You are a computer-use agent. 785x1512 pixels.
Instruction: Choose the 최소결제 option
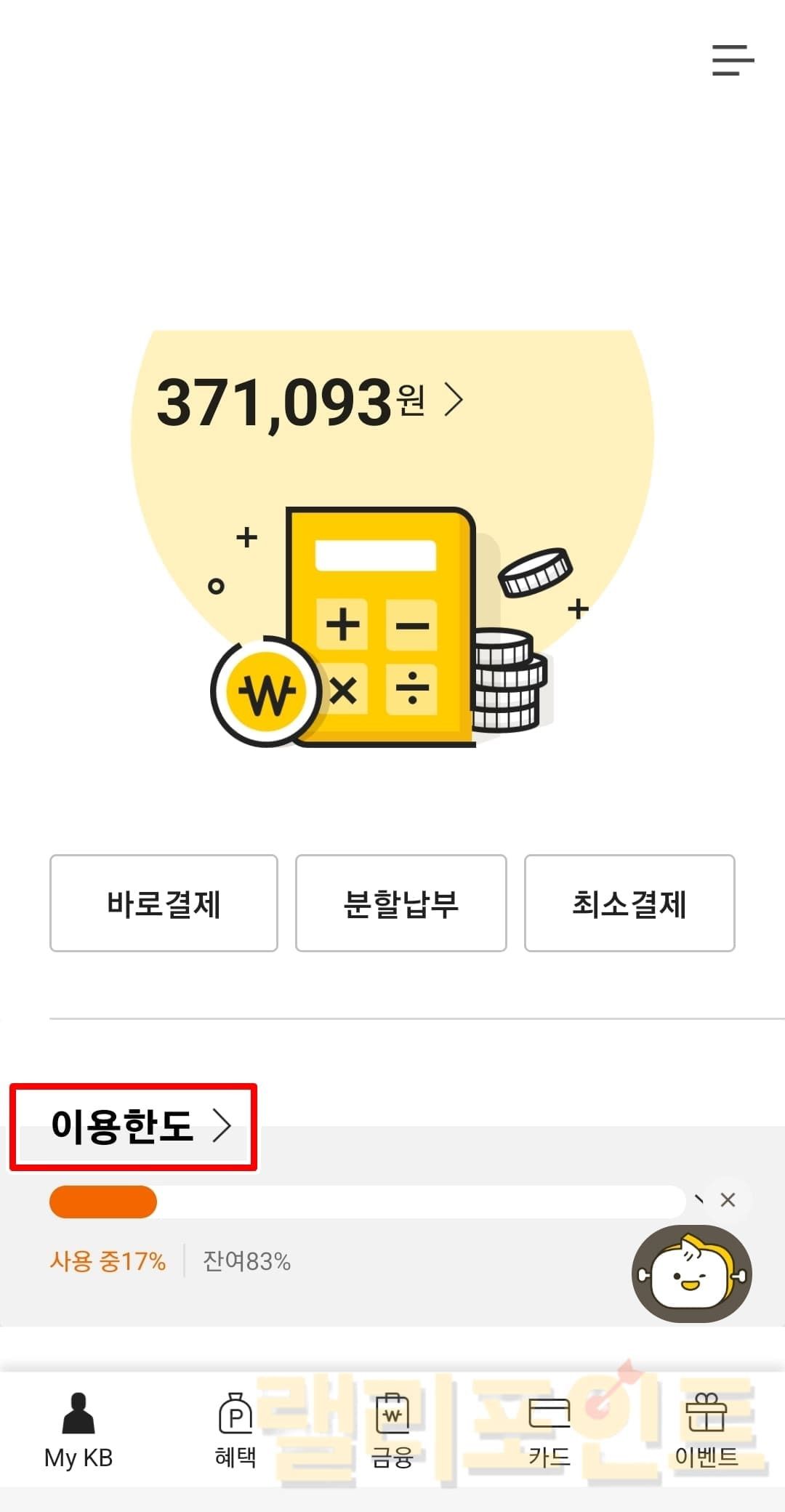(629, 904)
